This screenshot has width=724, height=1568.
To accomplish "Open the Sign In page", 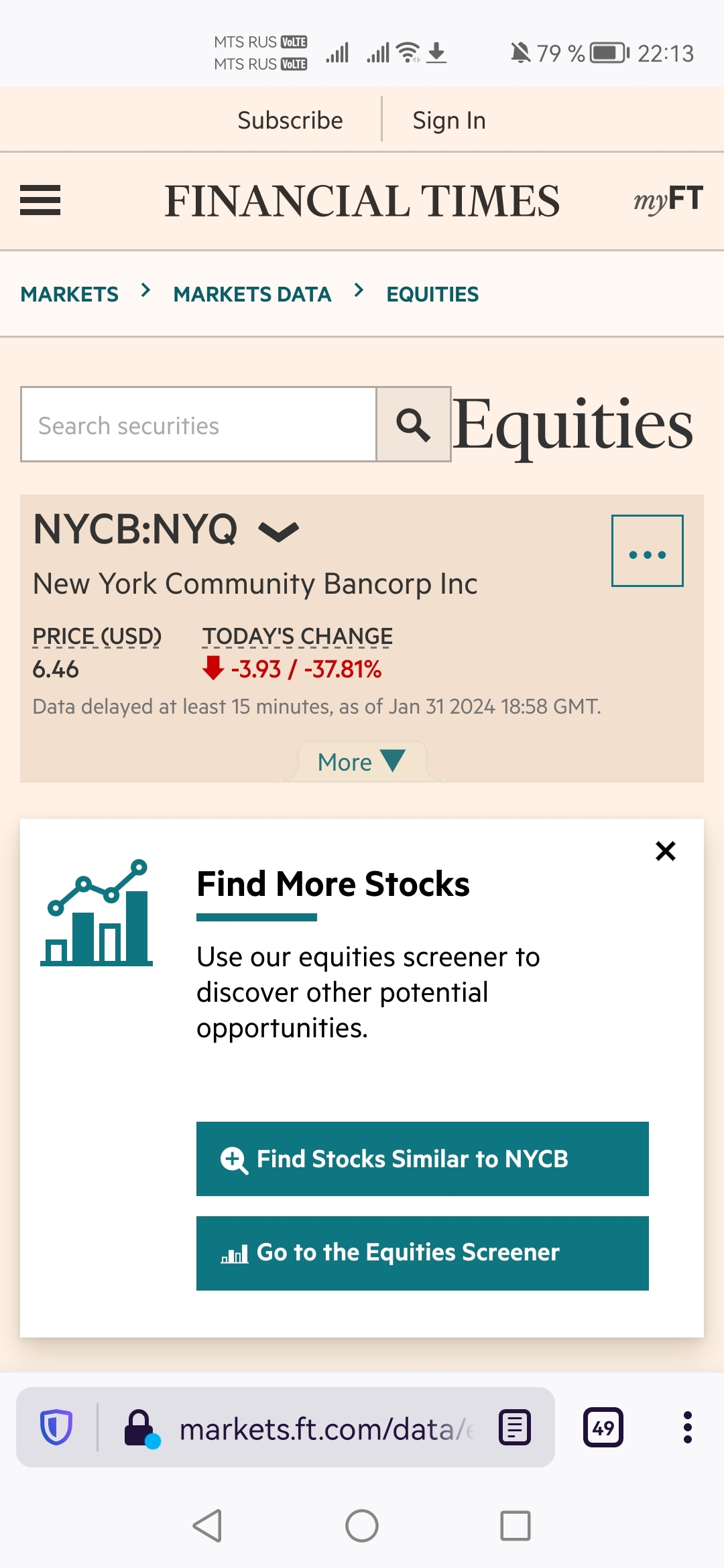I will 449,121.
